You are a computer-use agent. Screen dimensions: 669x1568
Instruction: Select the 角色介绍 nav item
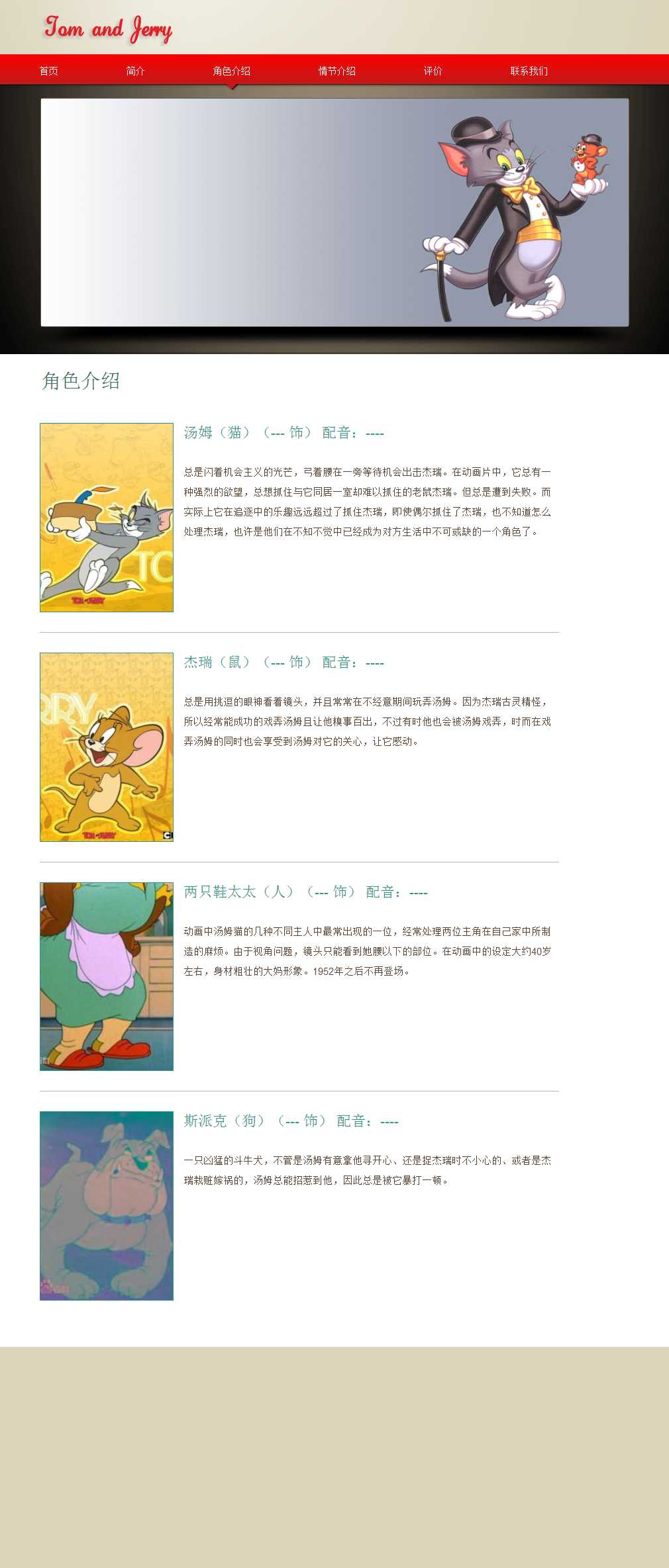pyautogui.click(x=232, y=71)
